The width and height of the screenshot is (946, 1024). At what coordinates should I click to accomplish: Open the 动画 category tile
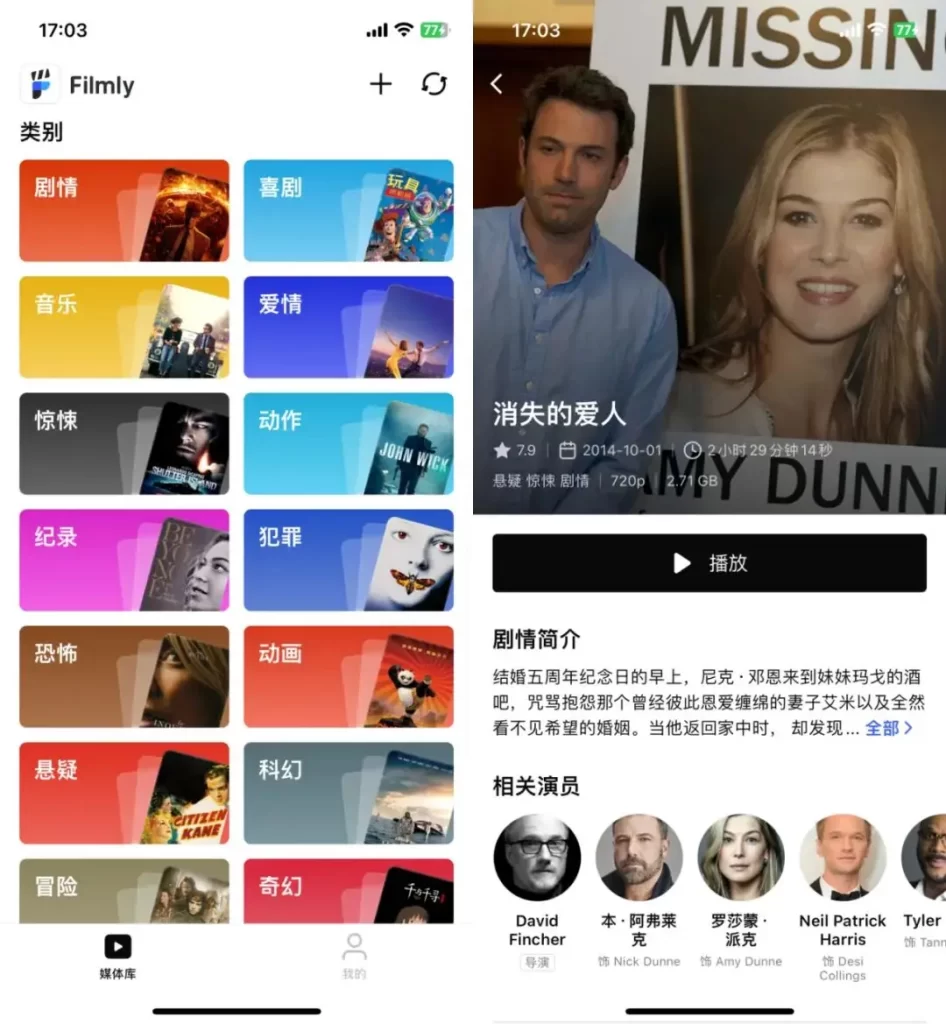[348, 677]
